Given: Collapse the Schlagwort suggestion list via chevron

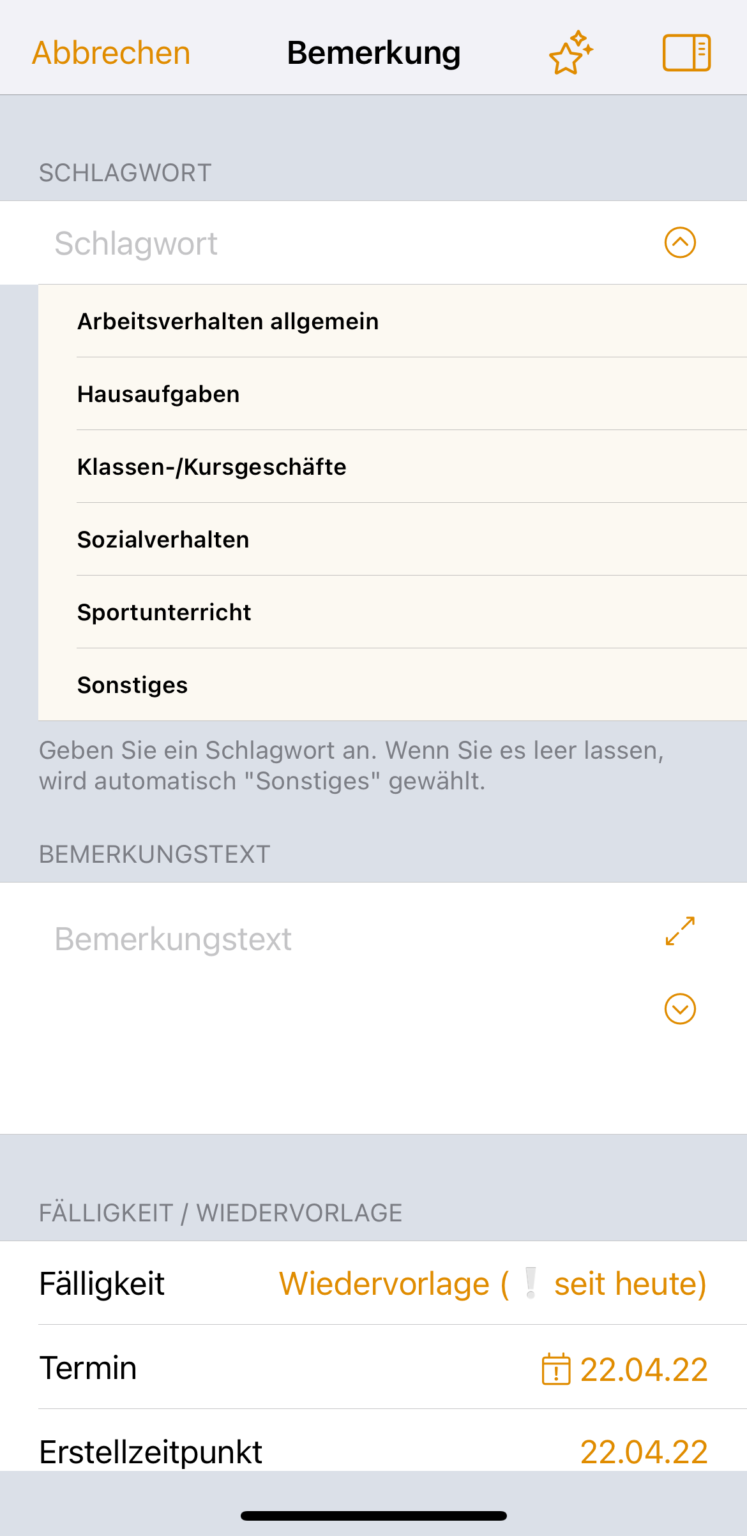Looking at the screenshot, I should coord(680,243).
